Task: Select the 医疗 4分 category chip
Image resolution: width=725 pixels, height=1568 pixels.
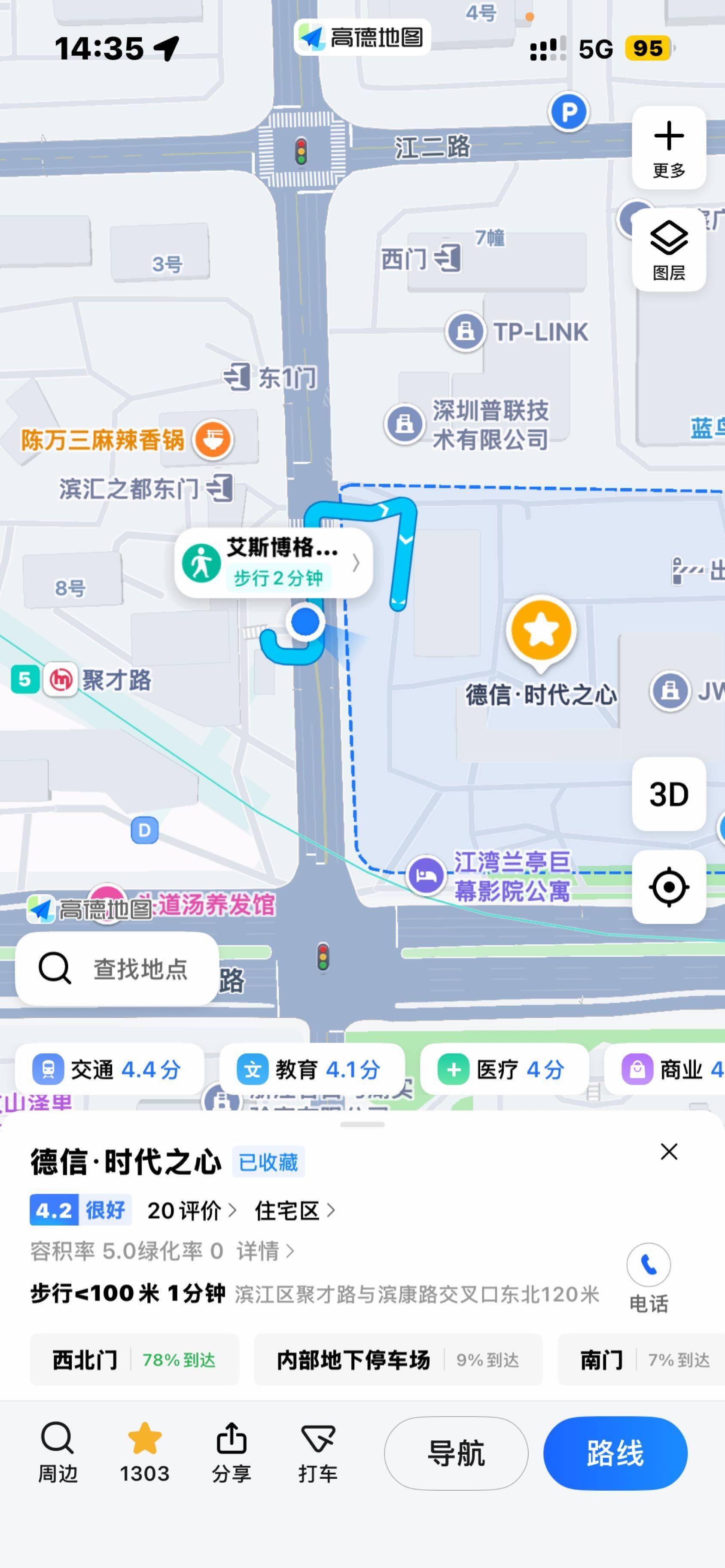Action: tap(505, 1068)
